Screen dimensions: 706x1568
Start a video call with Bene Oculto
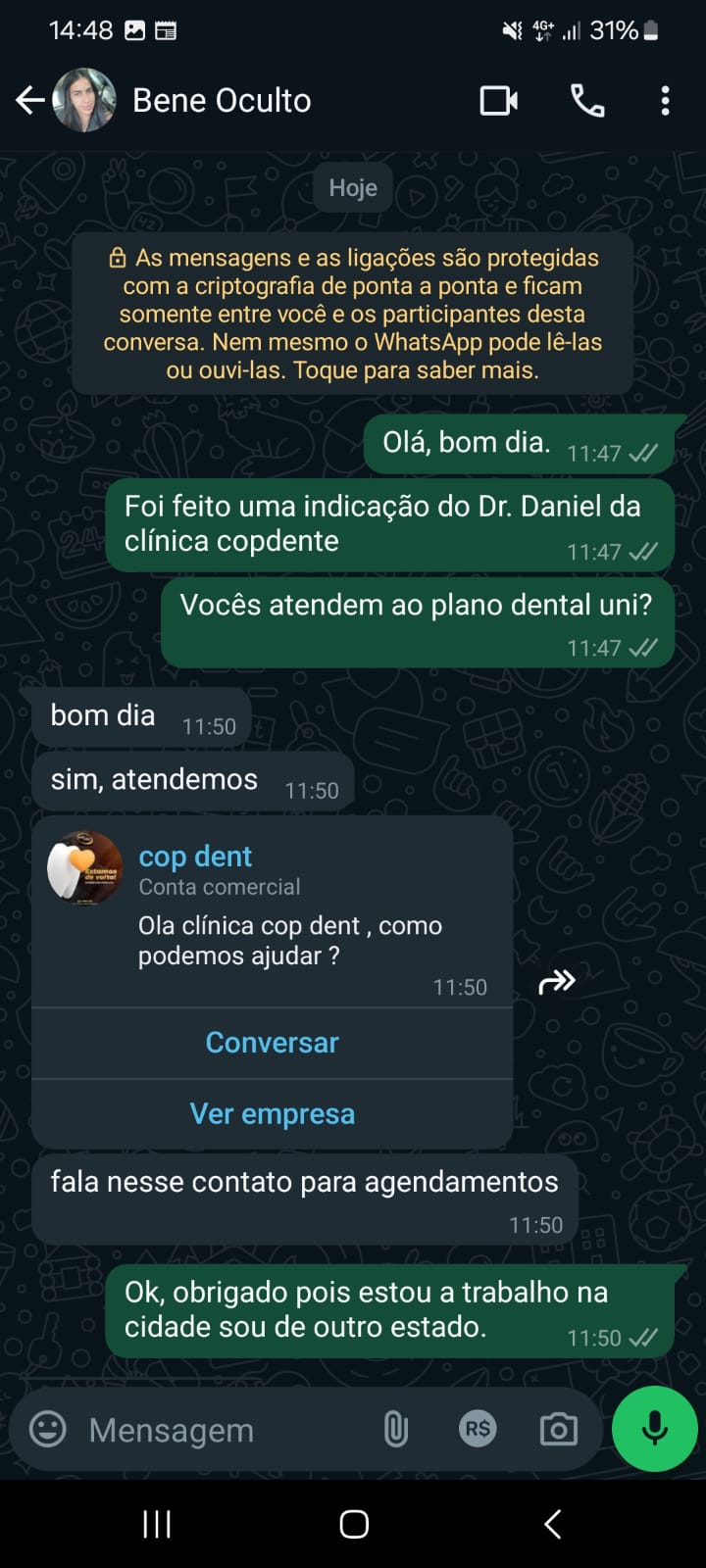[x=498, y=100]
